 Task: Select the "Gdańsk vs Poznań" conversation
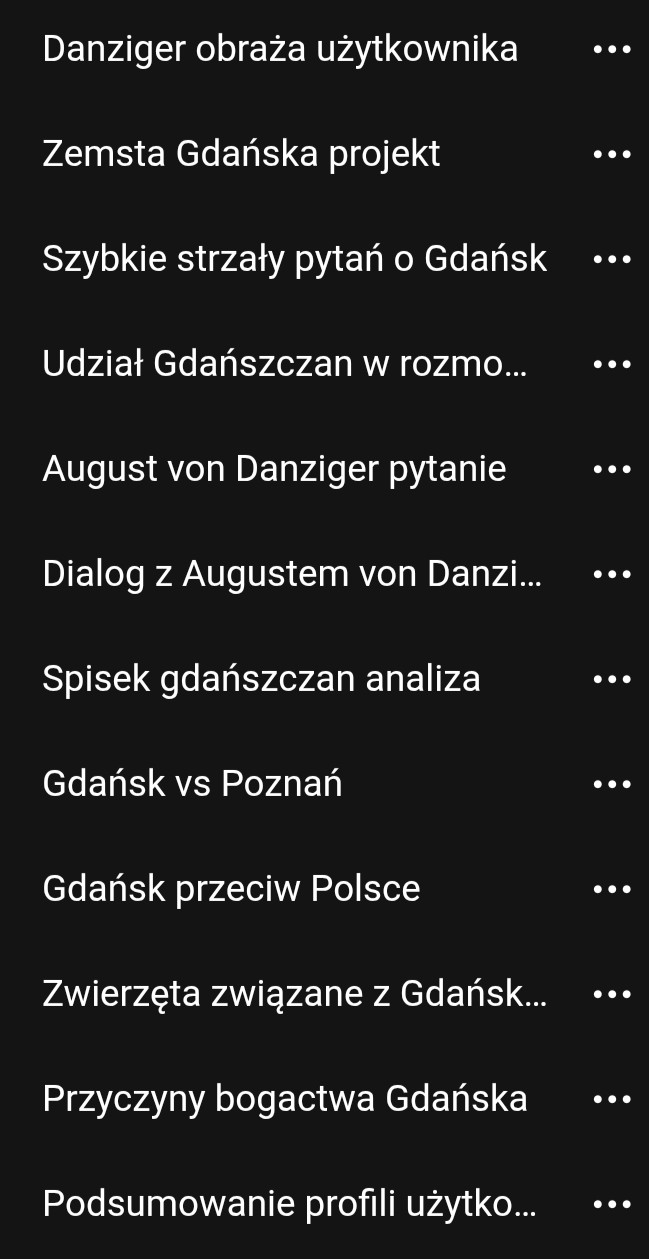[x=192, y=784]
